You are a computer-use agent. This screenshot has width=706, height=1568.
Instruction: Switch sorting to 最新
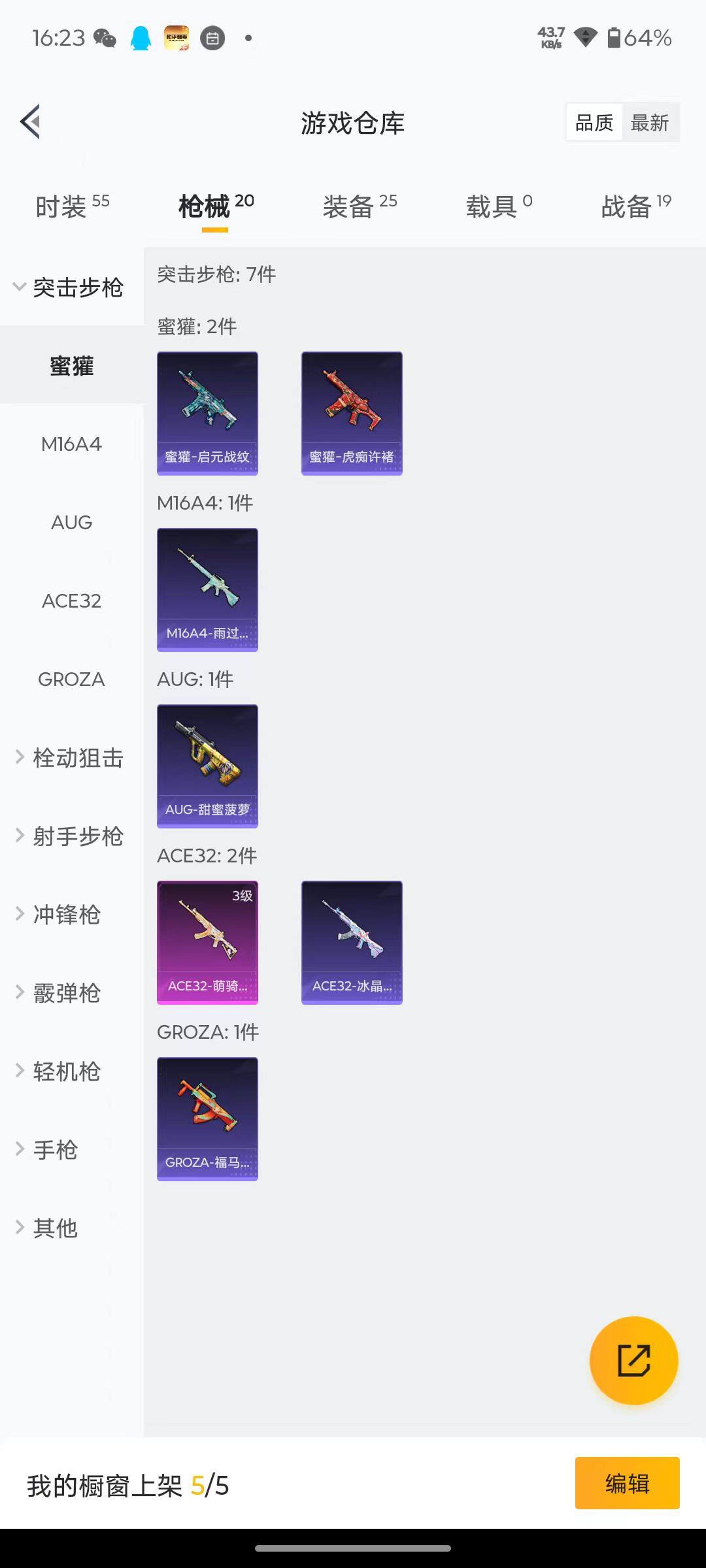click(x=650, y=122)
